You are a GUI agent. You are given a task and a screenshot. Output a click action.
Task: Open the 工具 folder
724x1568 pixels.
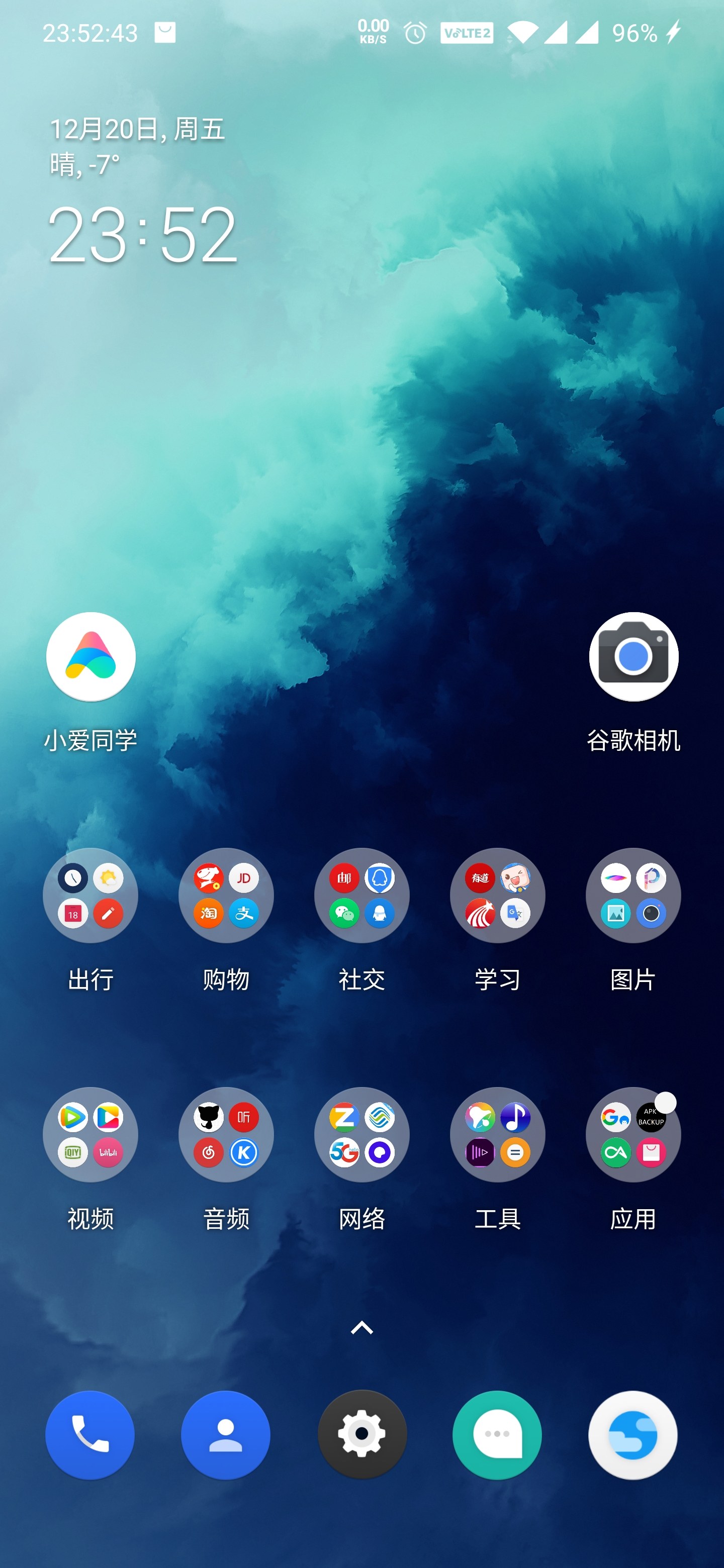click(497, 1135)
